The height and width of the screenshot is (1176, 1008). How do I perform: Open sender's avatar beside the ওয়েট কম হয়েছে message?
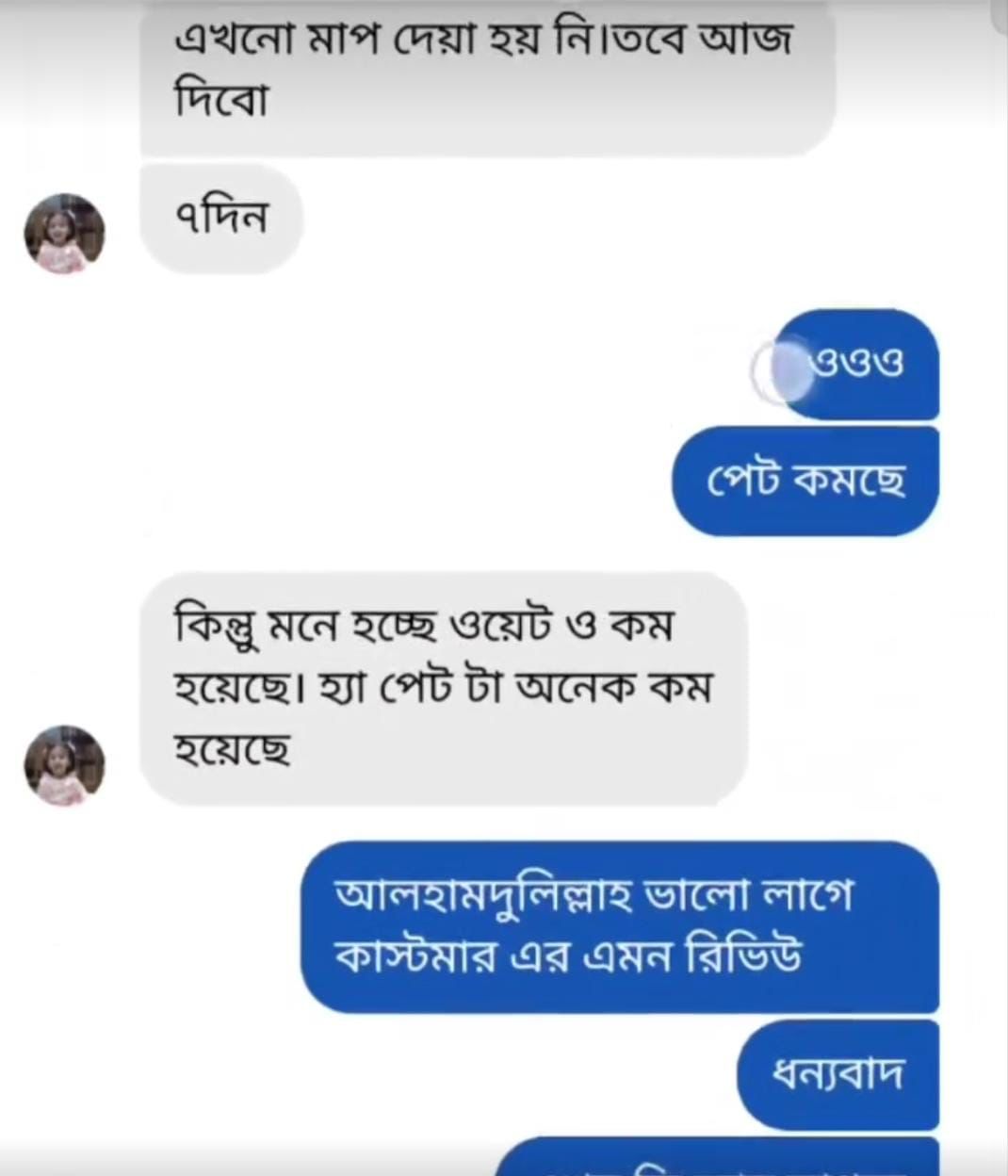click(x=64, y=765)
